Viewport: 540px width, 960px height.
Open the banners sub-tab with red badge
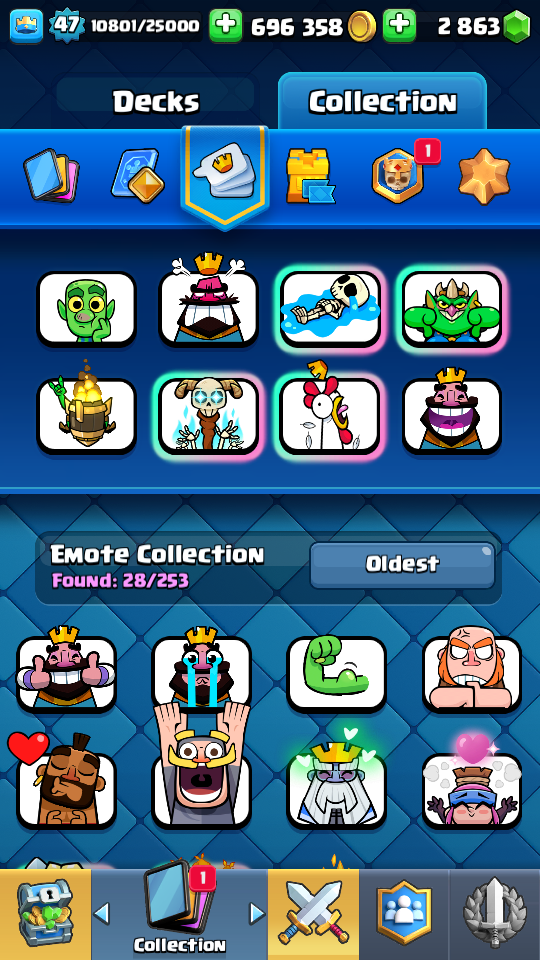[399, 174]
